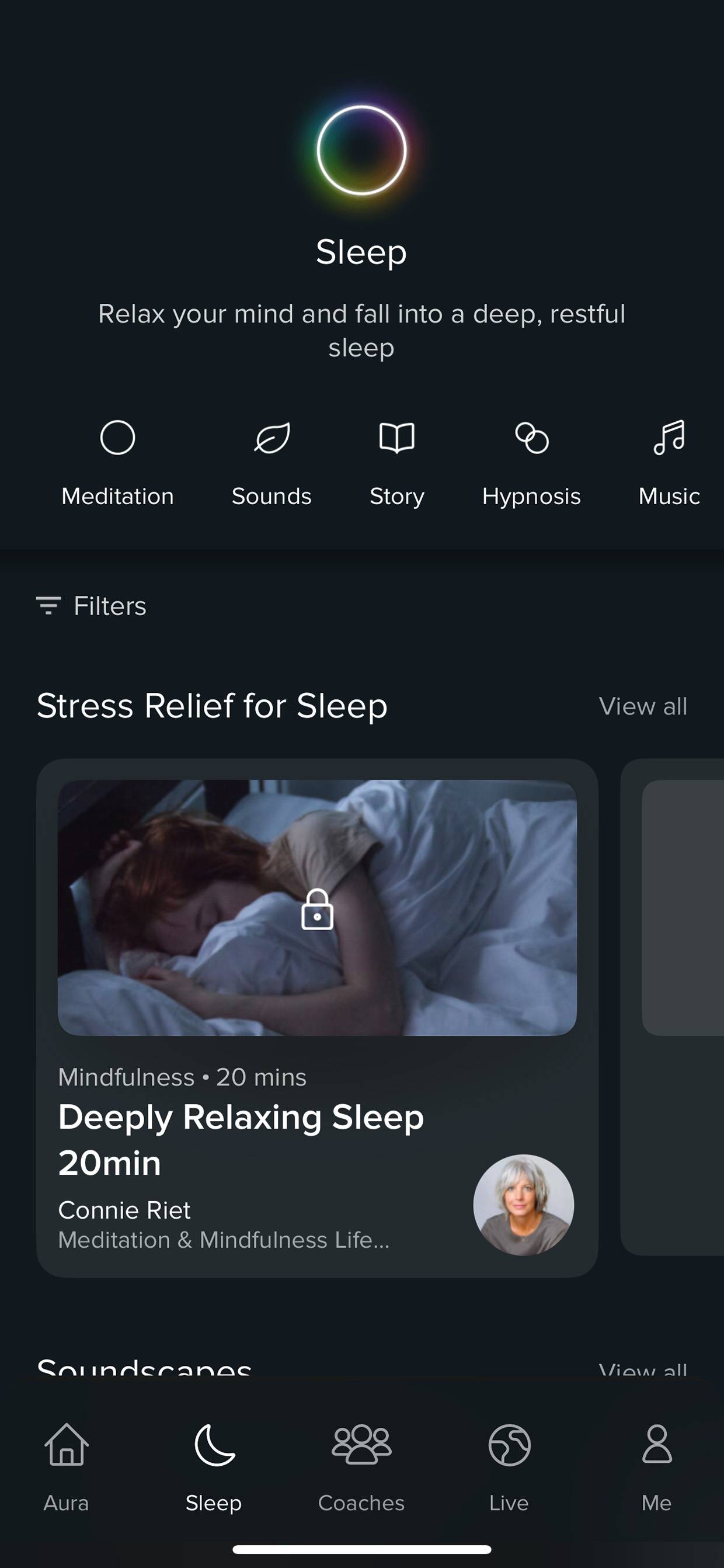
Task: Select the Meditation category
Action: 117,464
